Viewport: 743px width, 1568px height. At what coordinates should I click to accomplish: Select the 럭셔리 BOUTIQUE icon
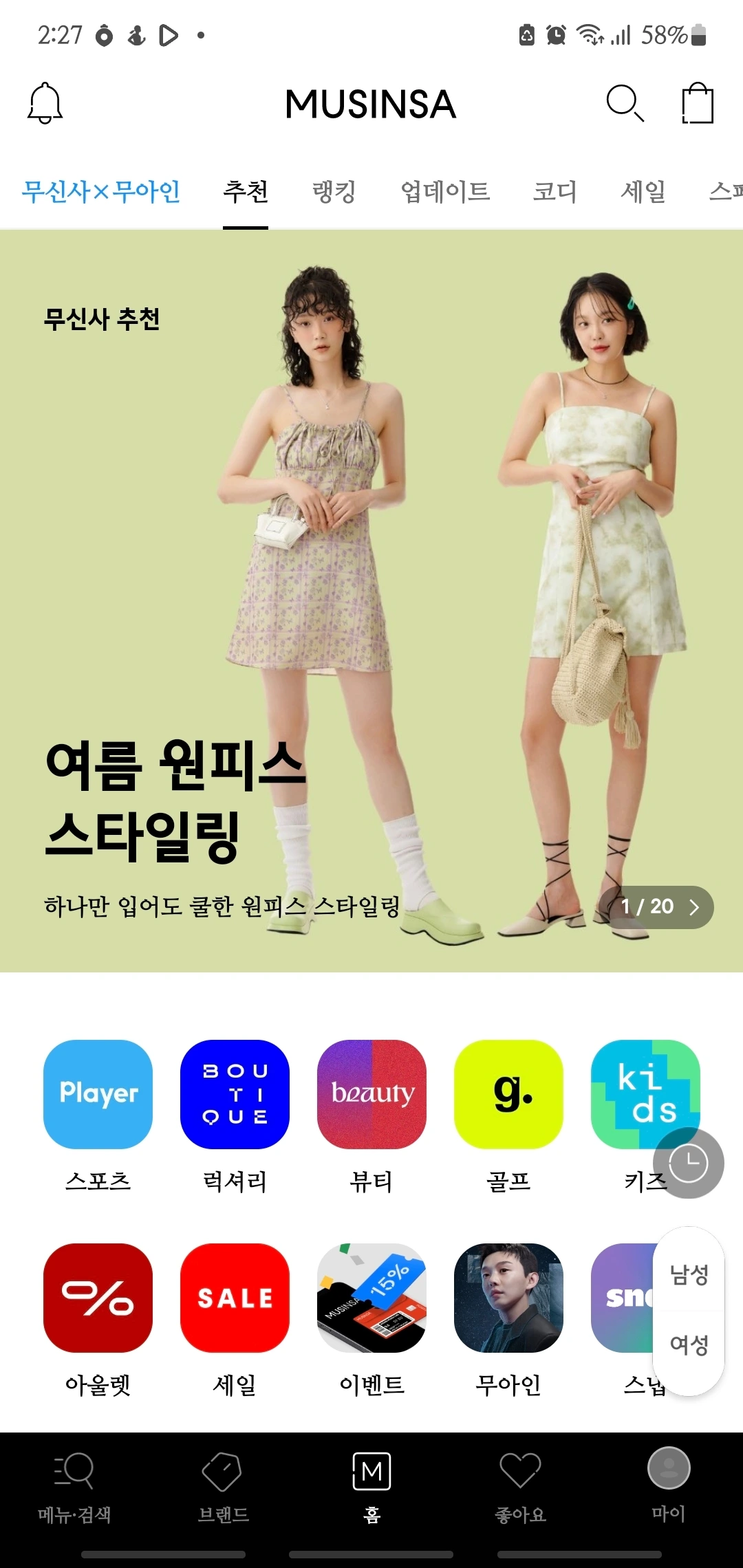pyautogui.click(x=234, y=1093)
